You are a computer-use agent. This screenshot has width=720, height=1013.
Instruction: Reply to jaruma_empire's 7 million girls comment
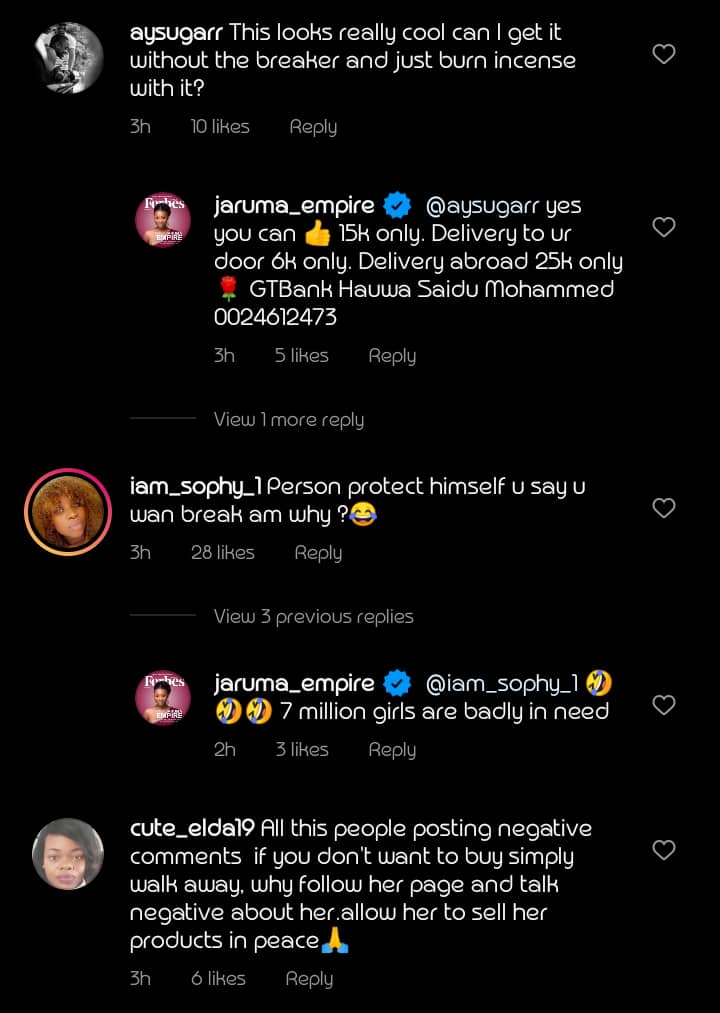pos(392,750)
